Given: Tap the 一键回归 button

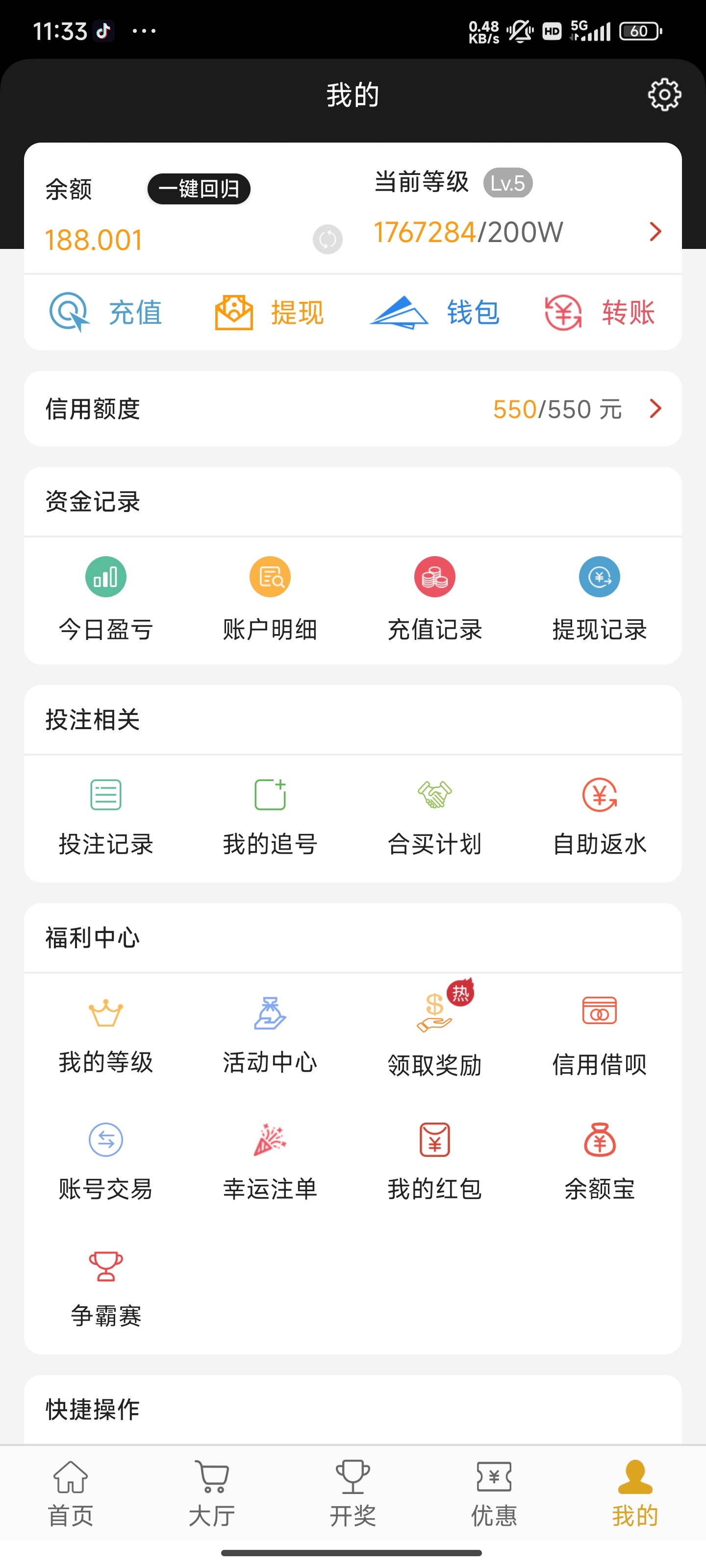Looking at the screenshot, I should click(199, 189).
